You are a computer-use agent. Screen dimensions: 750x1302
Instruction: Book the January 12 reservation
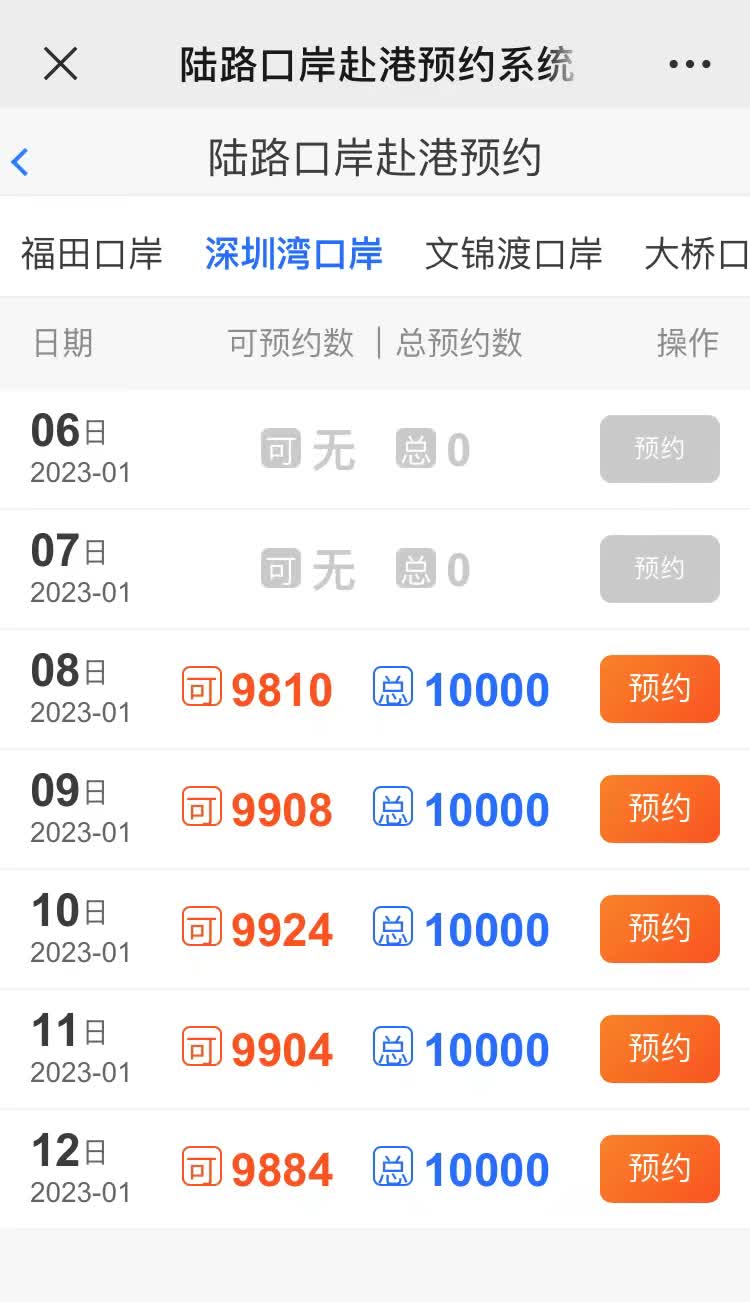coord(659,1169)
